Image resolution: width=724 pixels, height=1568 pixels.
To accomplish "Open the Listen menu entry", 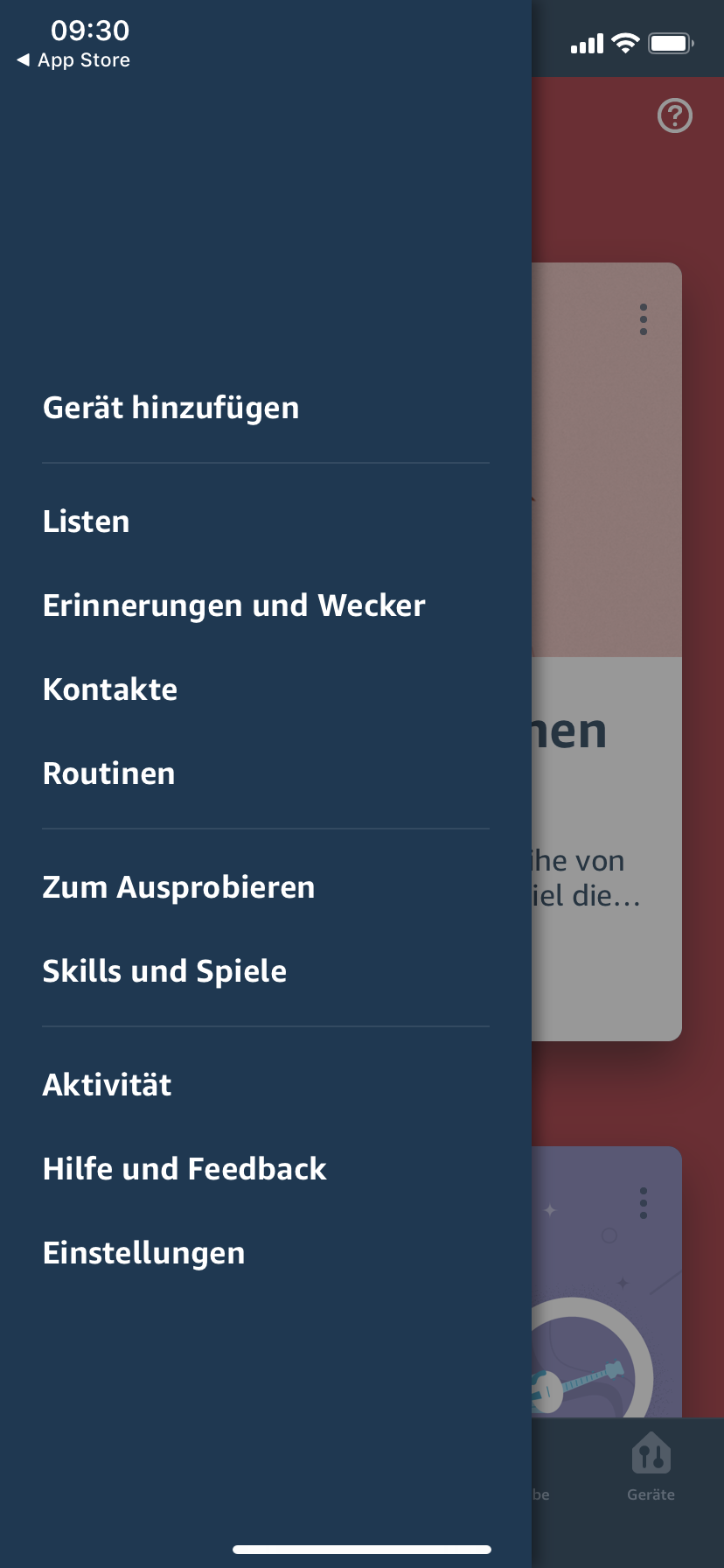I will (87, 522).
